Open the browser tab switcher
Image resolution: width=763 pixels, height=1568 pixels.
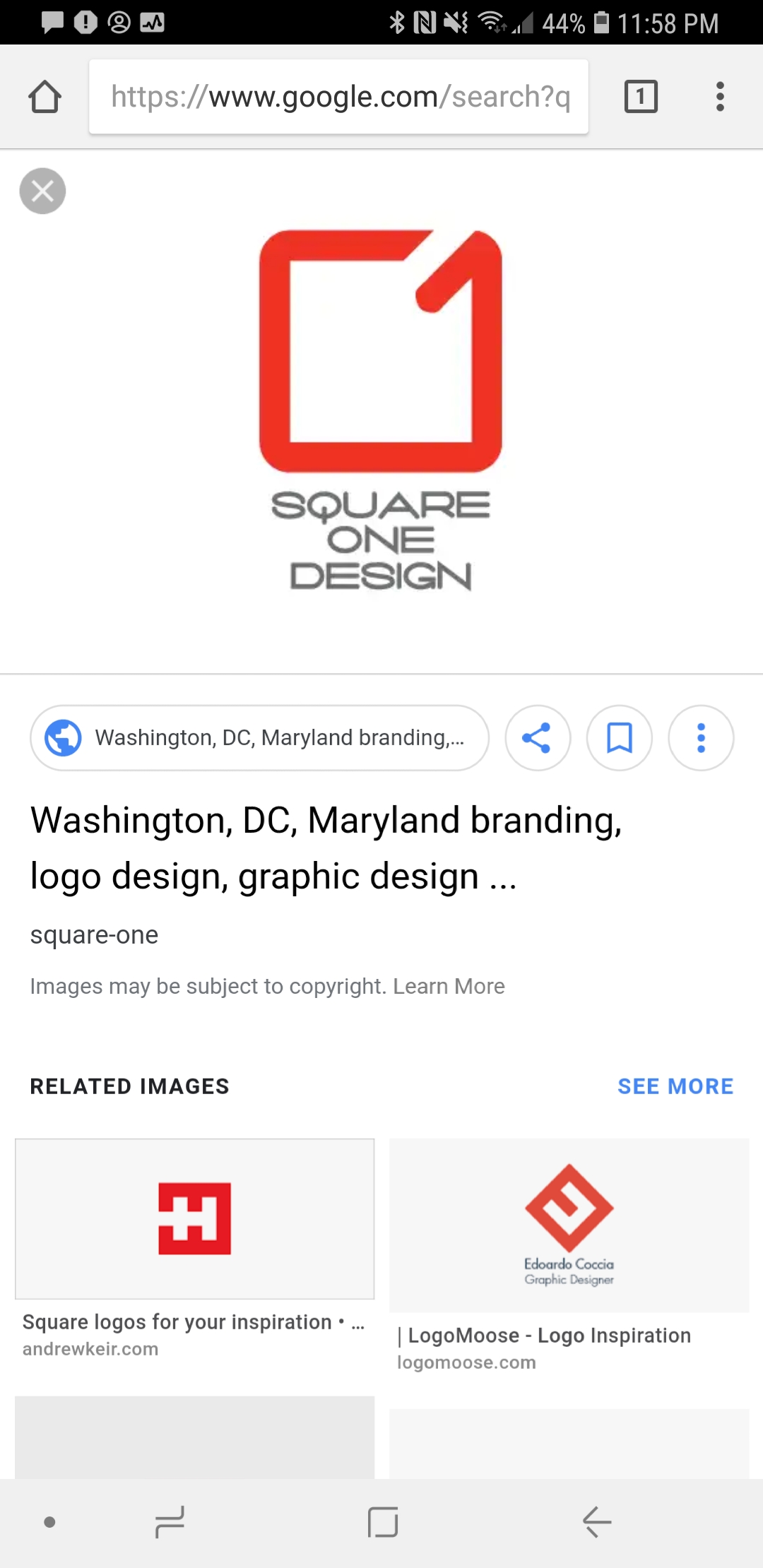(641, 97)
